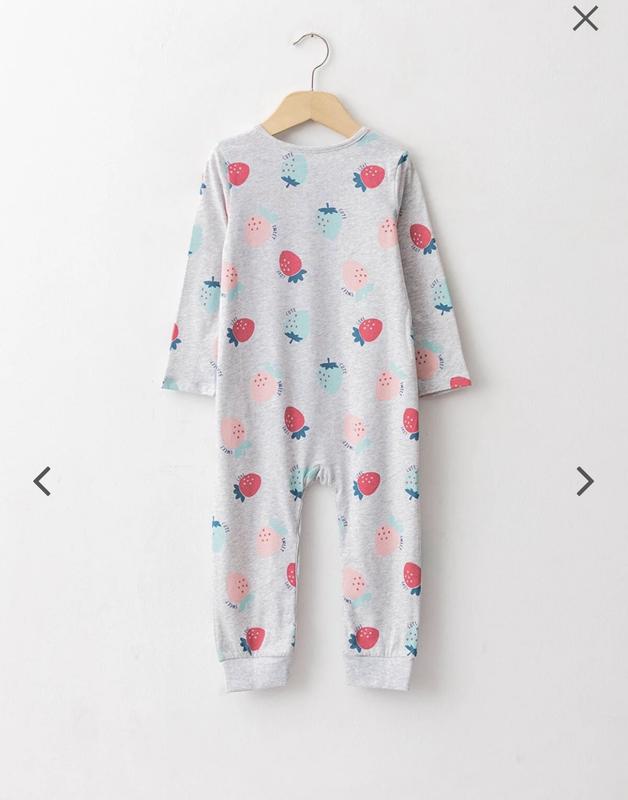Close the full-screen product image viewer
The height and width of the screenshot is (800, 628).
pyautogui.click(x=585, y=18)
